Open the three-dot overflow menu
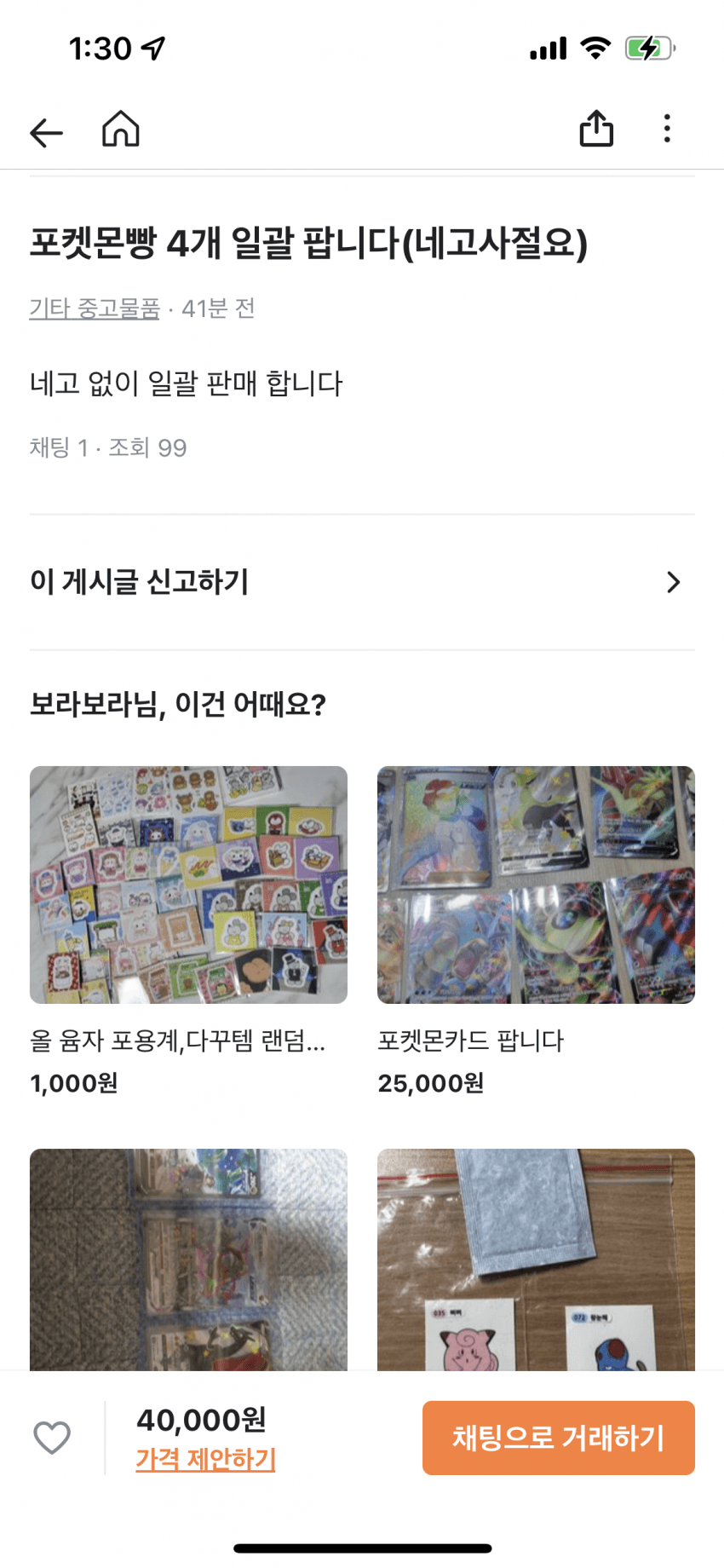The width and height of the screenshot is (724, 1568). 667,130
